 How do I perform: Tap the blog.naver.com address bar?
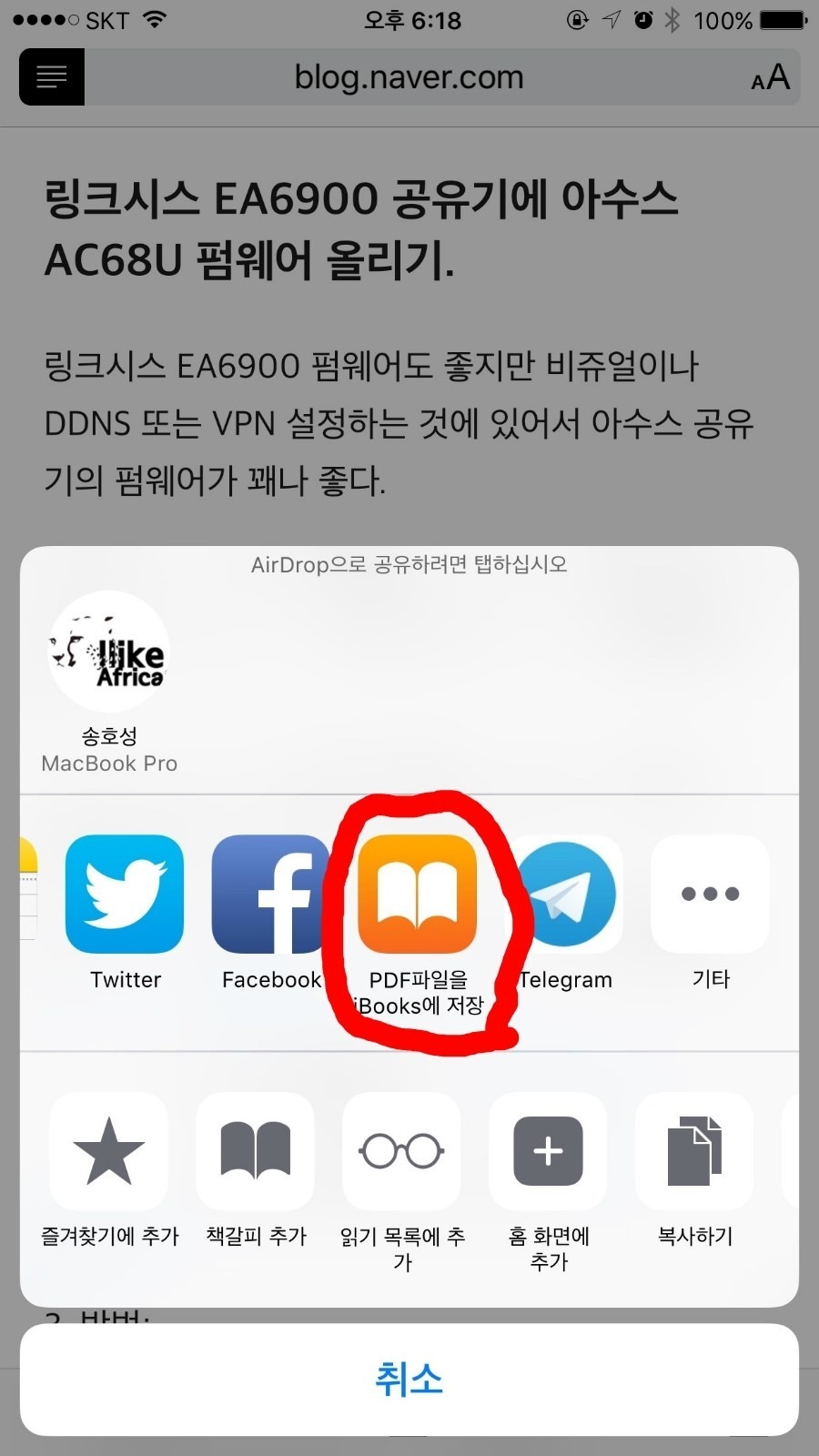[409, 77]
